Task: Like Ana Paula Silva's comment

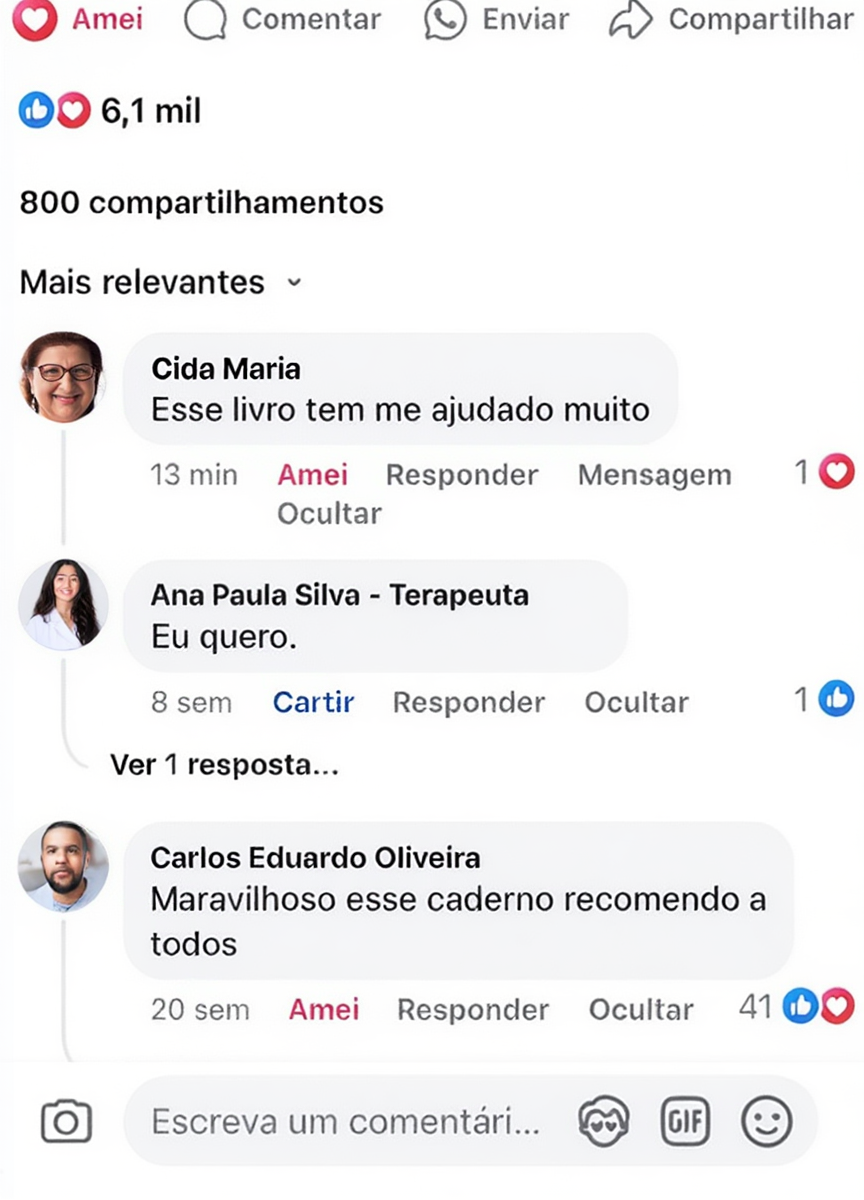Action: [313, 703]
